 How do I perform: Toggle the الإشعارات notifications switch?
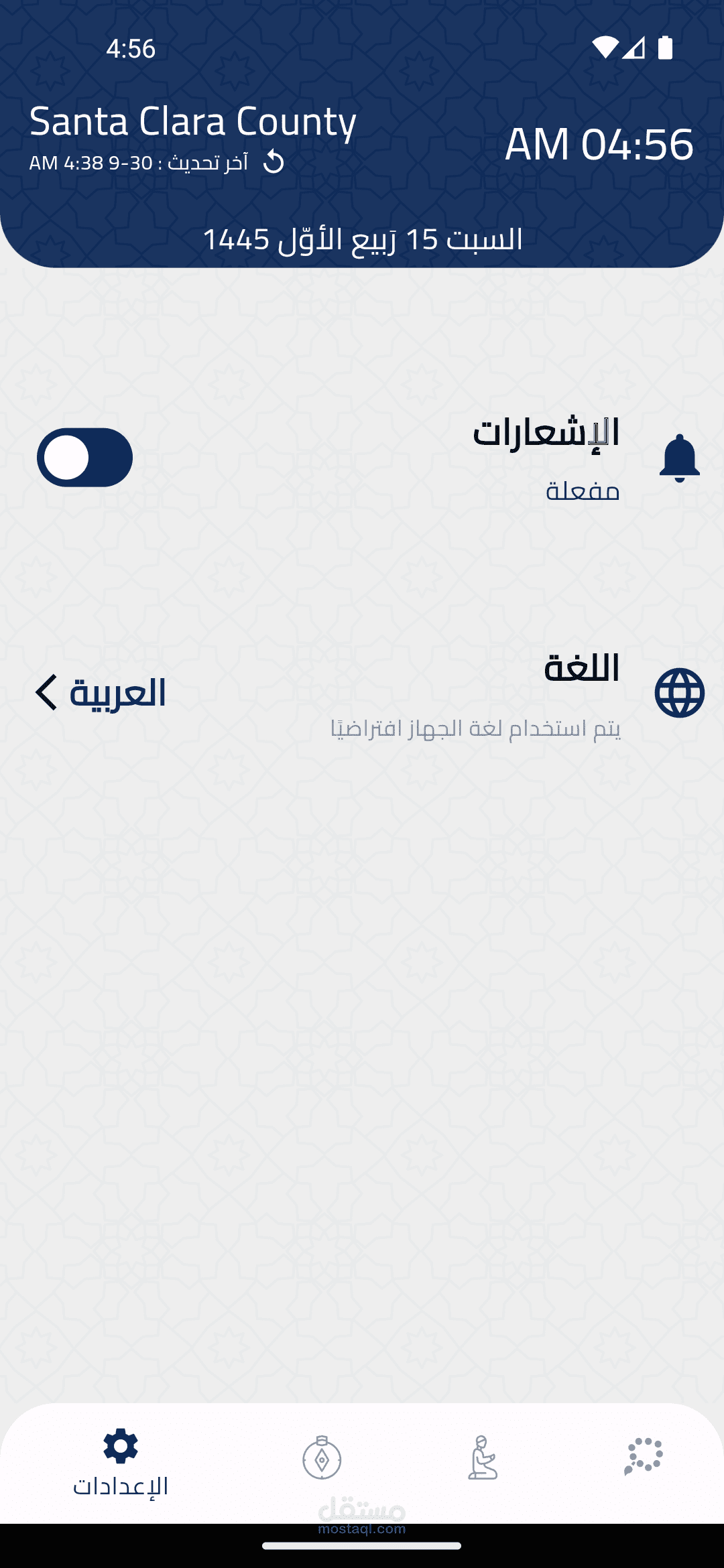point(85,458)
